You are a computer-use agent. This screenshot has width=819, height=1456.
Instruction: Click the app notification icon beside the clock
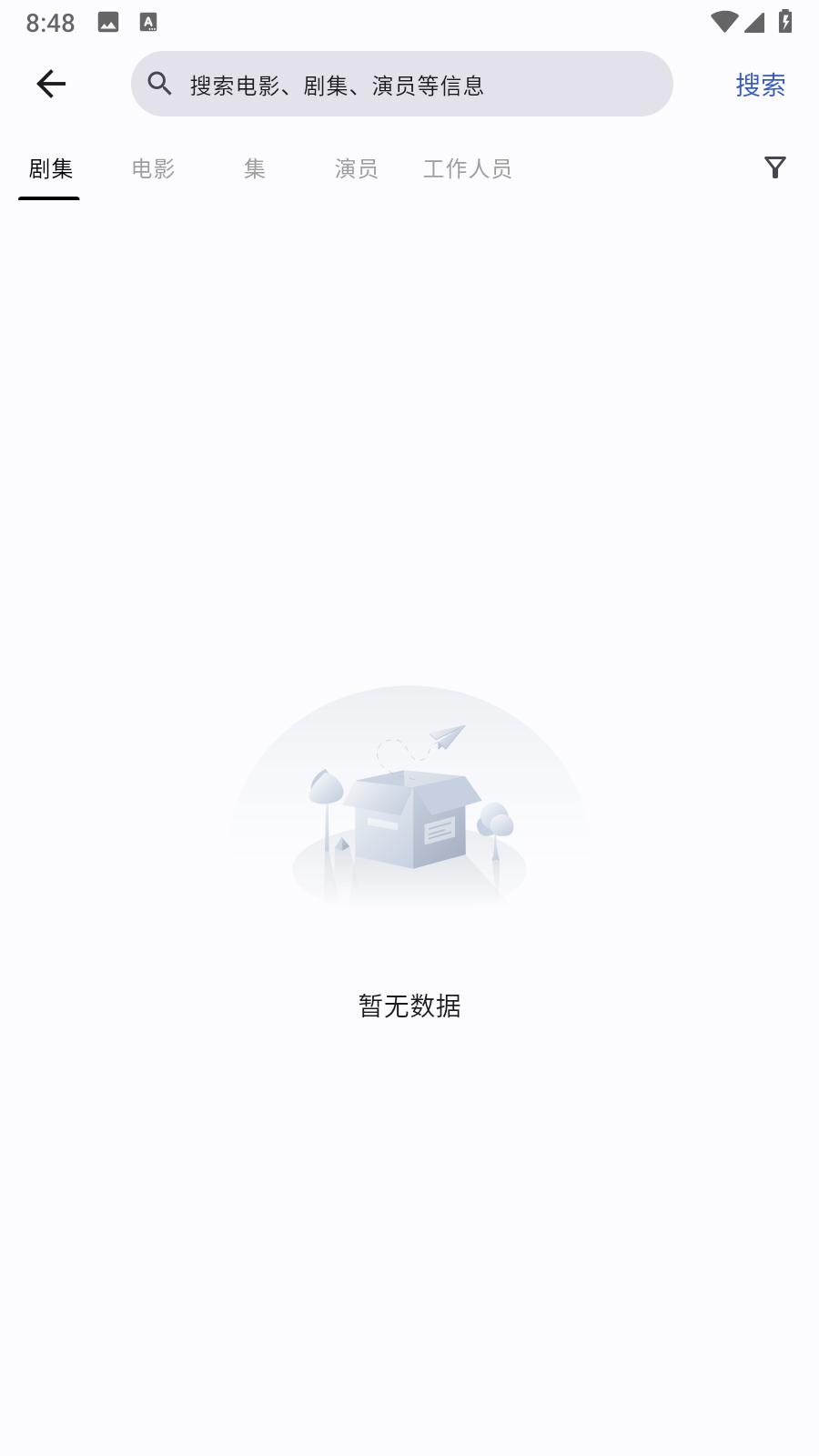point(148,23)
